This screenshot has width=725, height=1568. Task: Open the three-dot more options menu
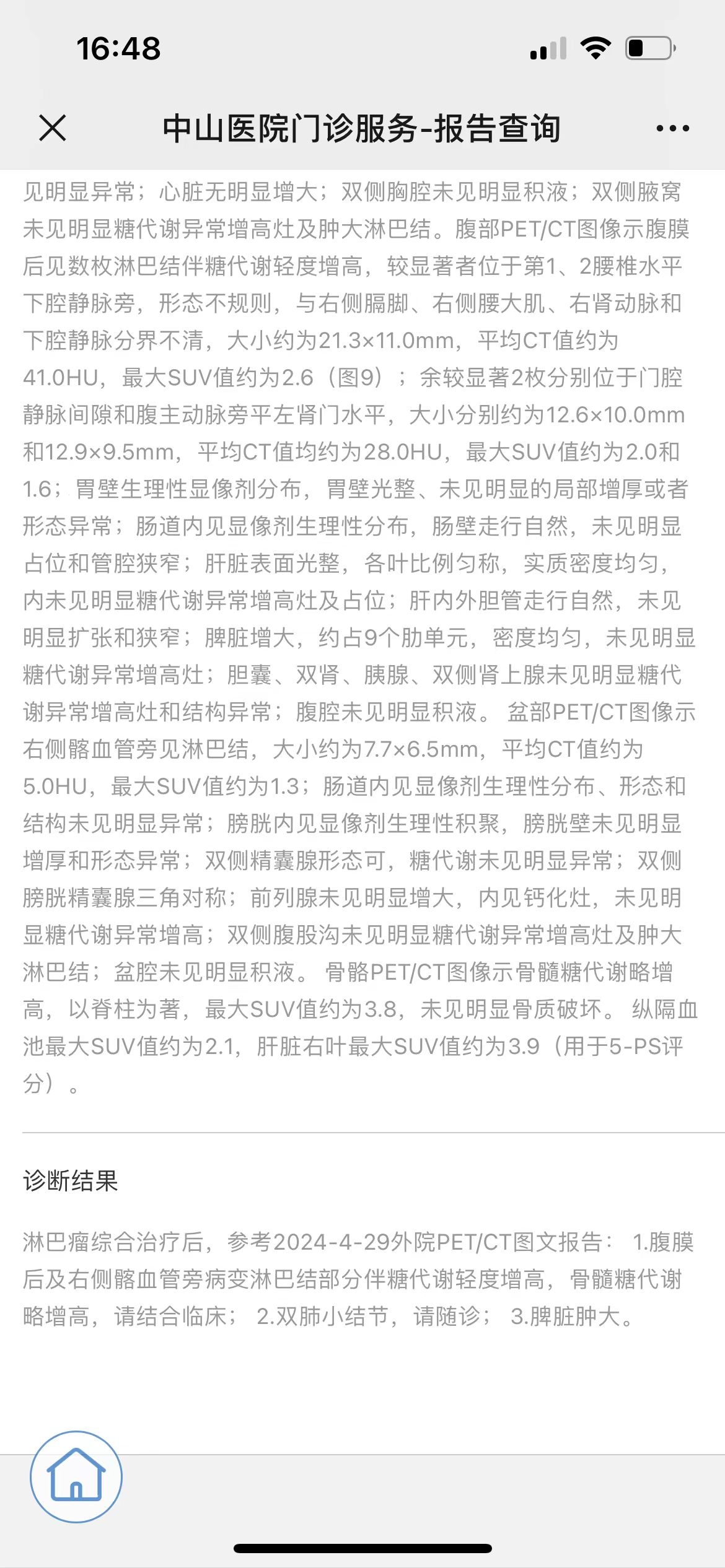pyautogui.click(x=672, y=128)
